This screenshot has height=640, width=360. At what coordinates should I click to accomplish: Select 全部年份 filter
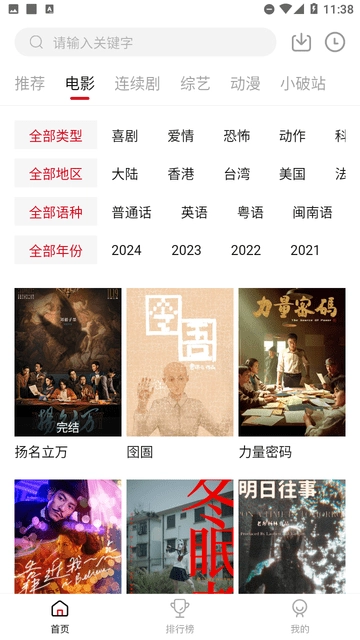(56, 250)
